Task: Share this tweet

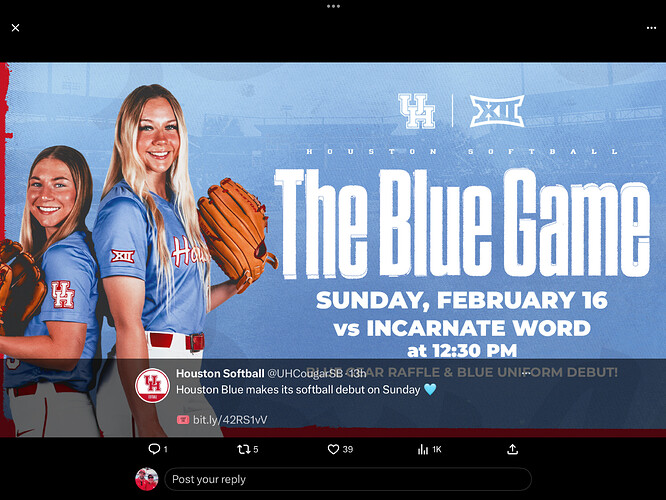Action: (513, 450)
